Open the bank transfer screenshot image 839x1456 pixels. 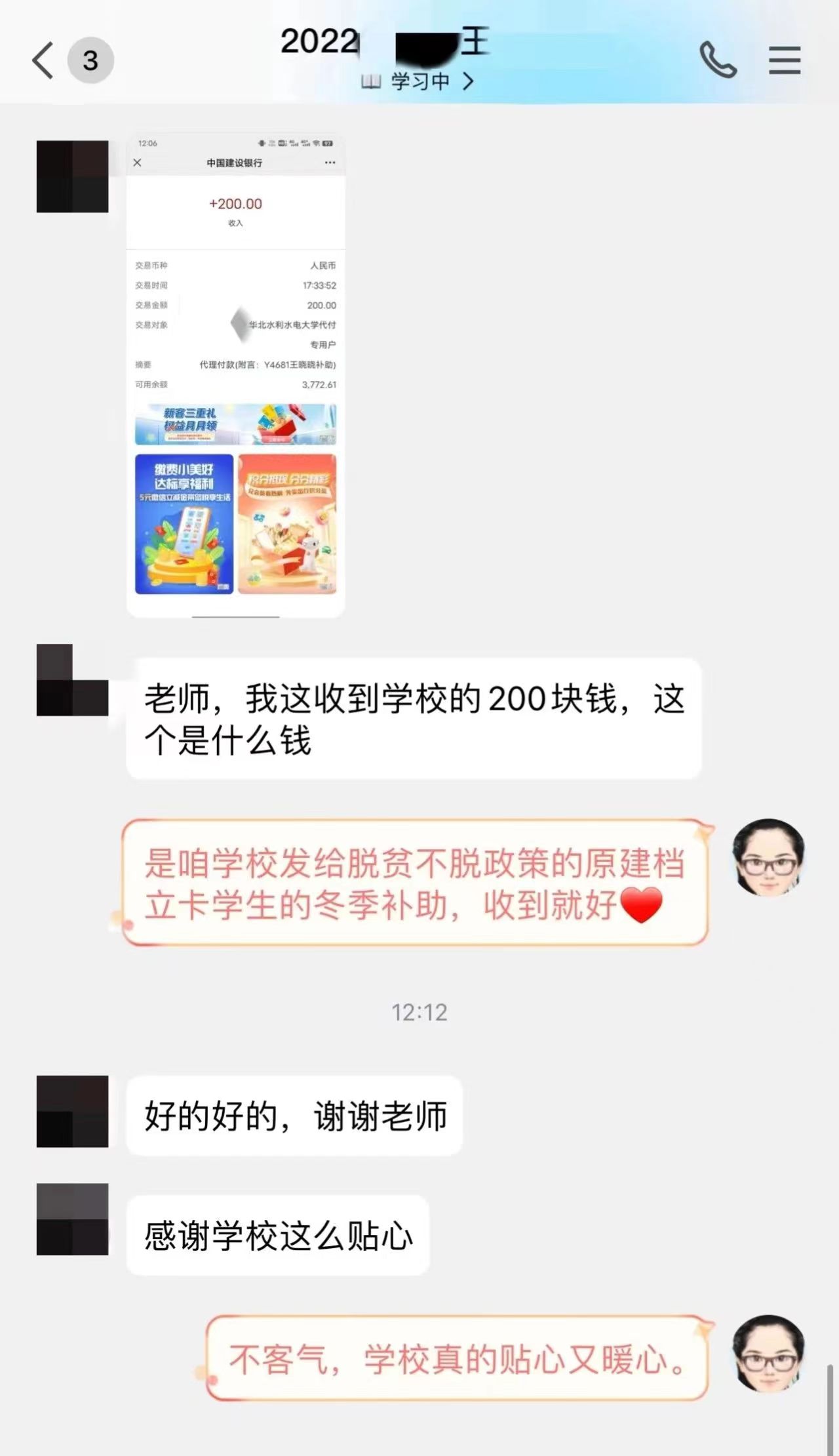(x=235, y=375)
